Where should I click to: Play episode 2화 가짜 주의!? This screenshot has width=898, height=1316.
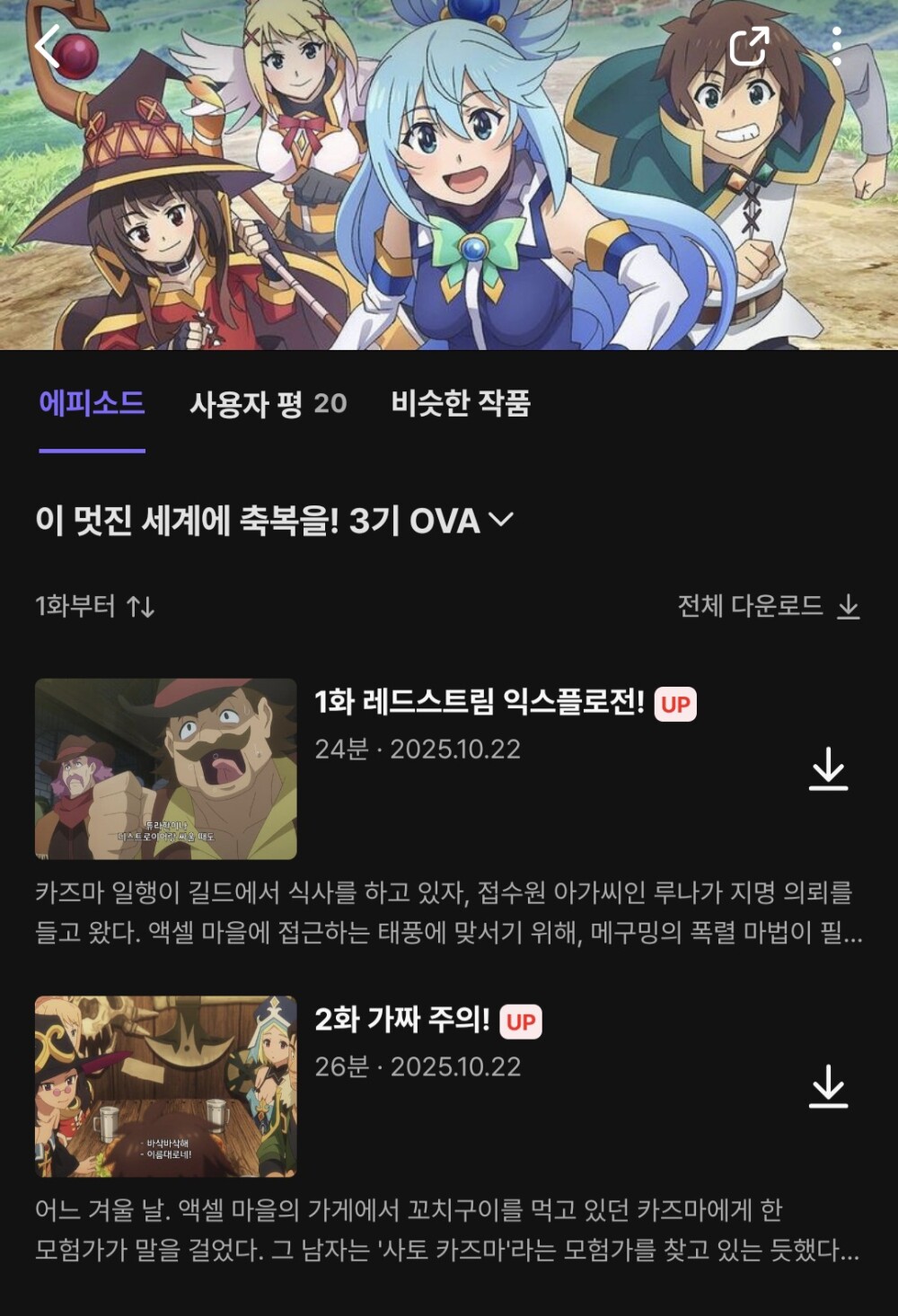pos(166,1086)
